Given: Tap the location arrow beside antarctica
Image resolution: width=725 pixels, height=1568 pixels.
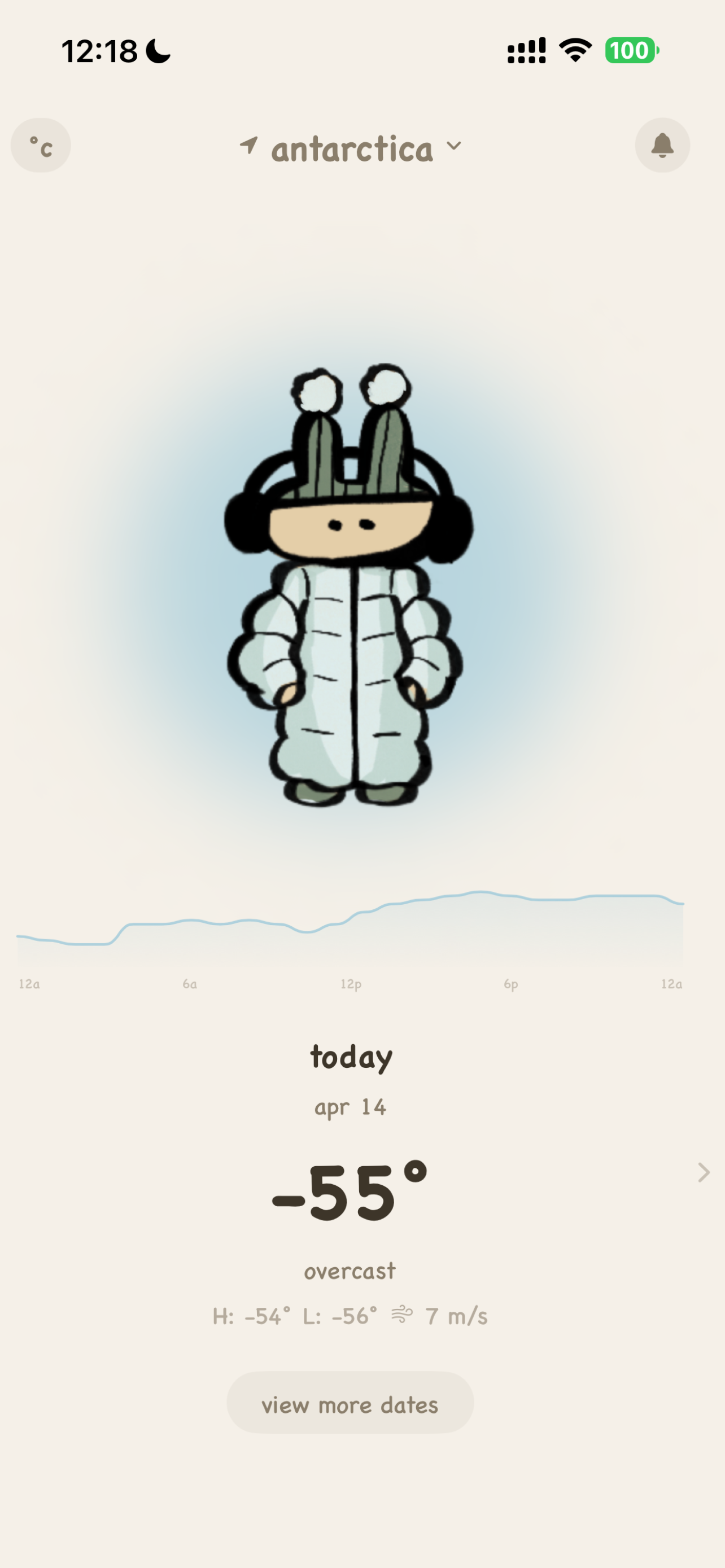Looking at the screenshot, I should 250,146.
